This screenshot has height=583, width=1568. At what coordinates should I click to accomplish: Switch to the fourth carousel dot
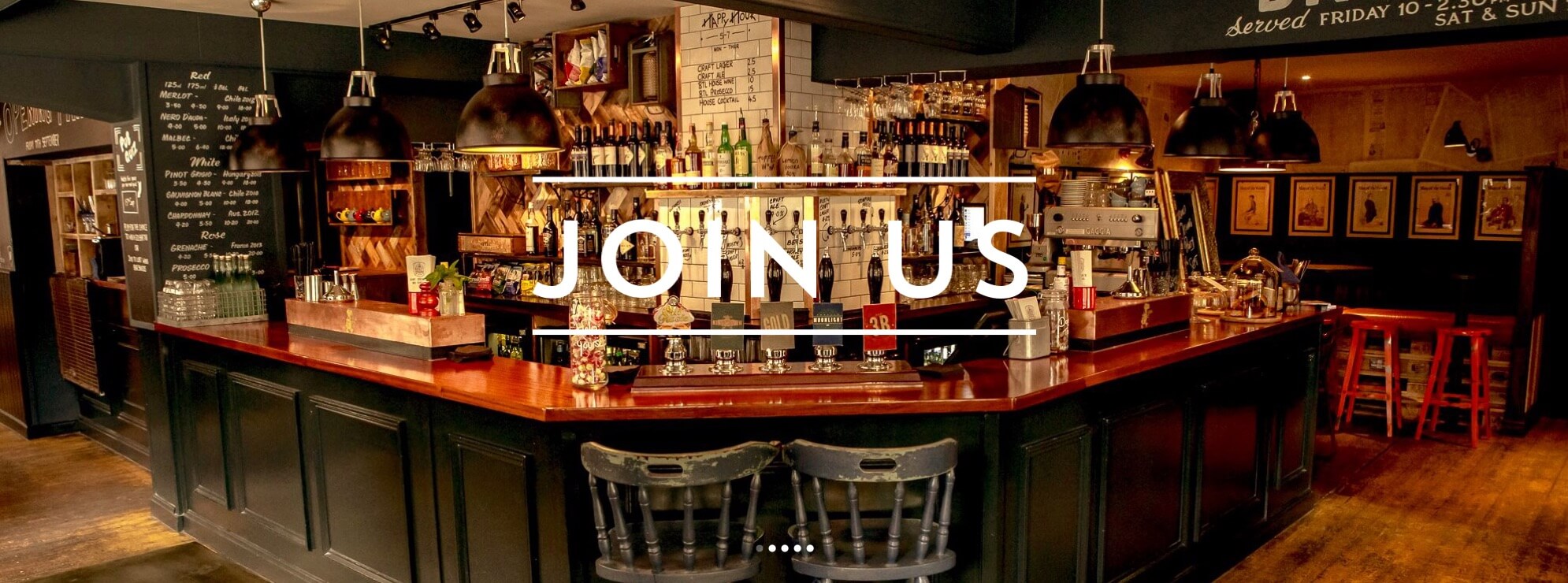coord(797,548)
